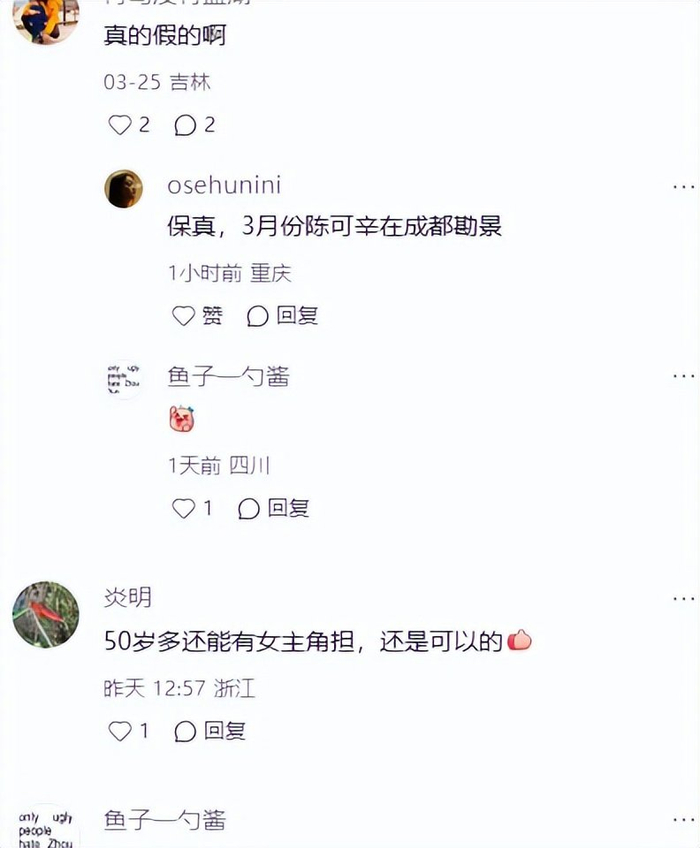Reply to osehunini's comment
The width and height of the screenshot is (700, 848).
click(282, 316)
